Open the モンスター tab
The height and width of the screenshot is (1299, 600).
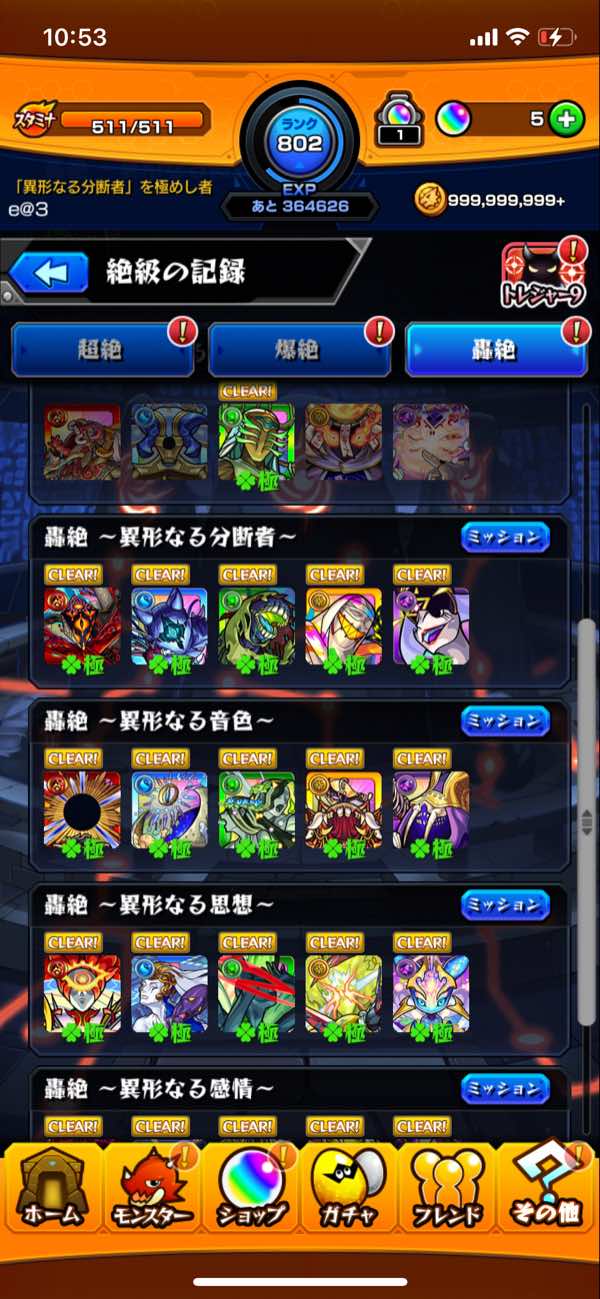tap(150, 1190)
